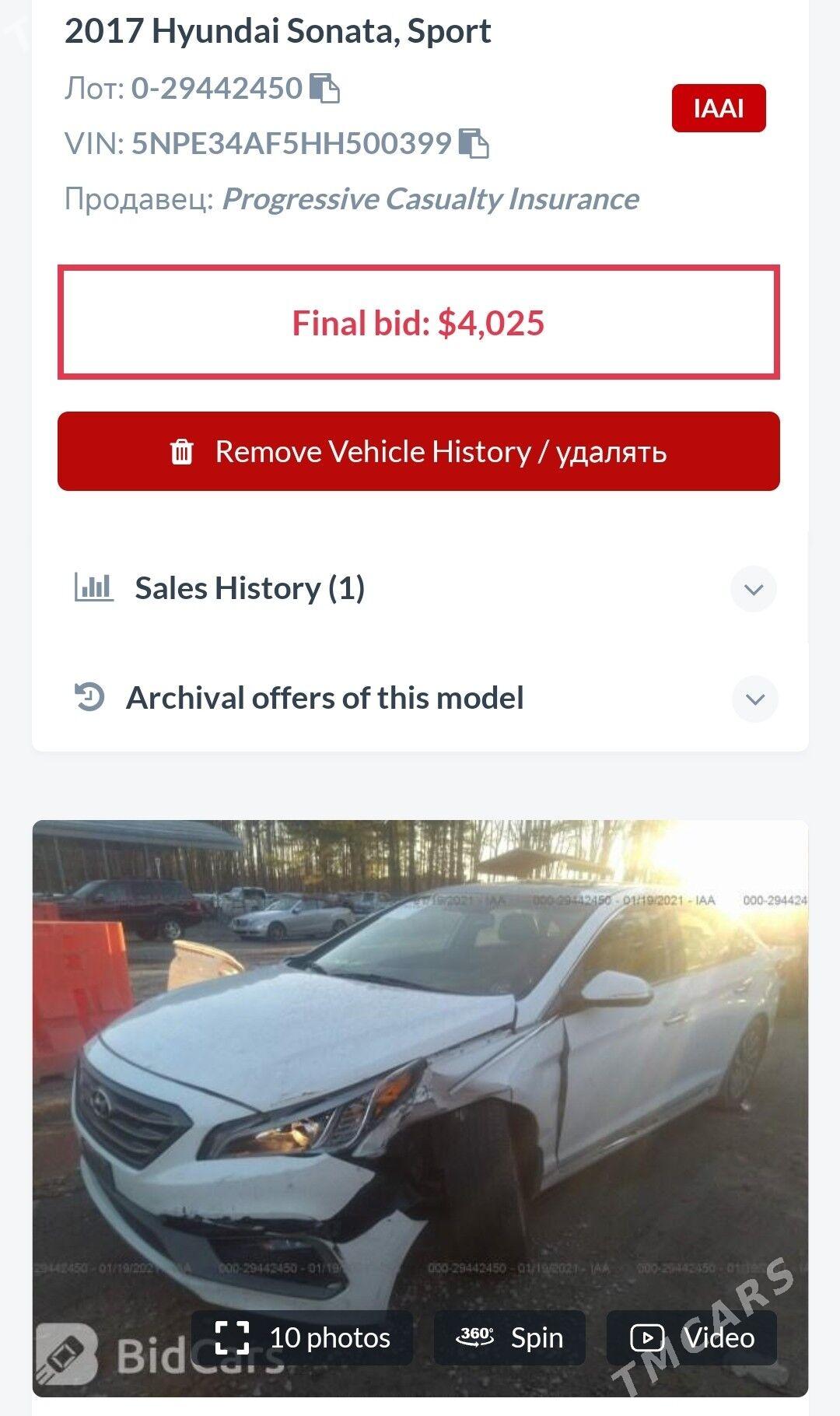This screenshot has height=1416, width=840.
Task: Copy the lot number
Action: point(324,88)
